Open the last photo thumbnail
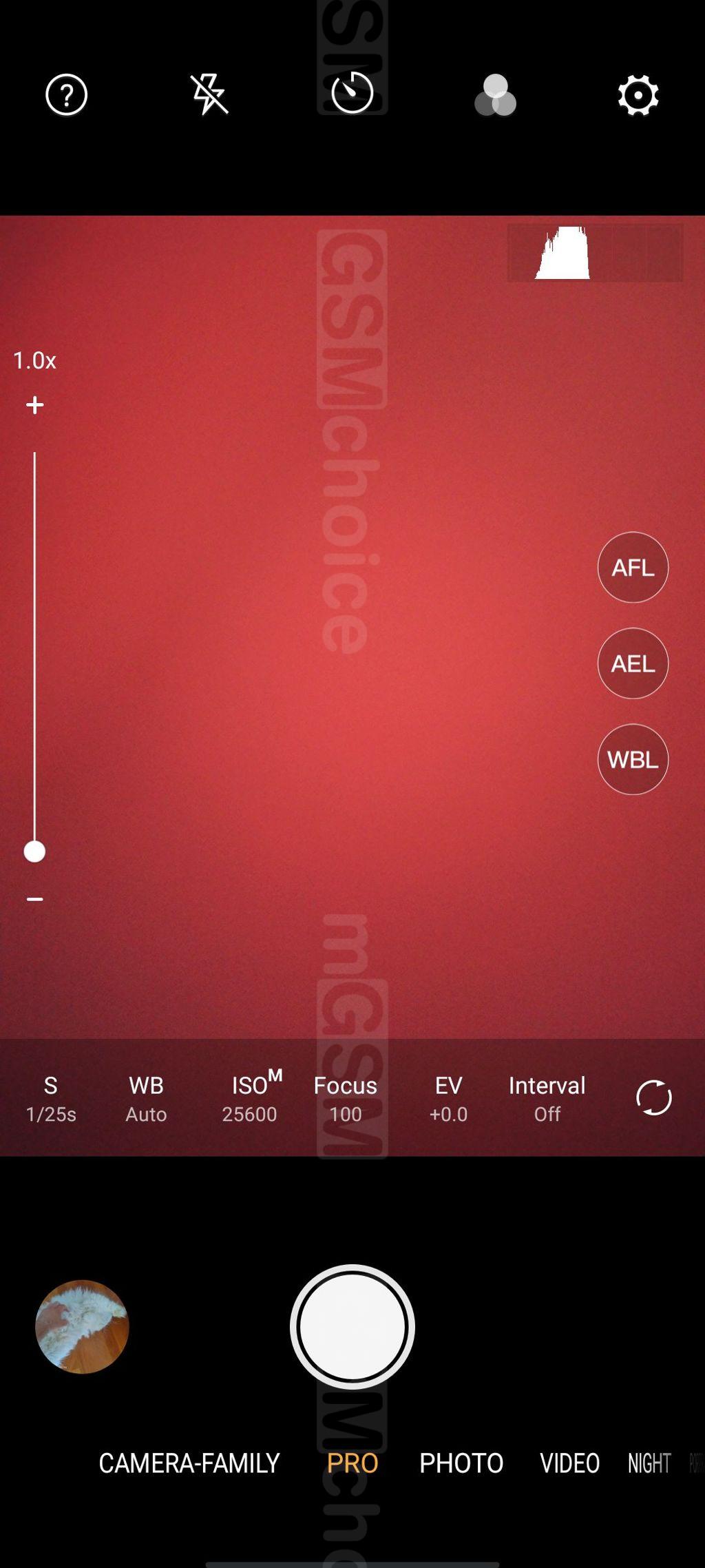Screen dimensions: 705x1568 (82, 1326)
